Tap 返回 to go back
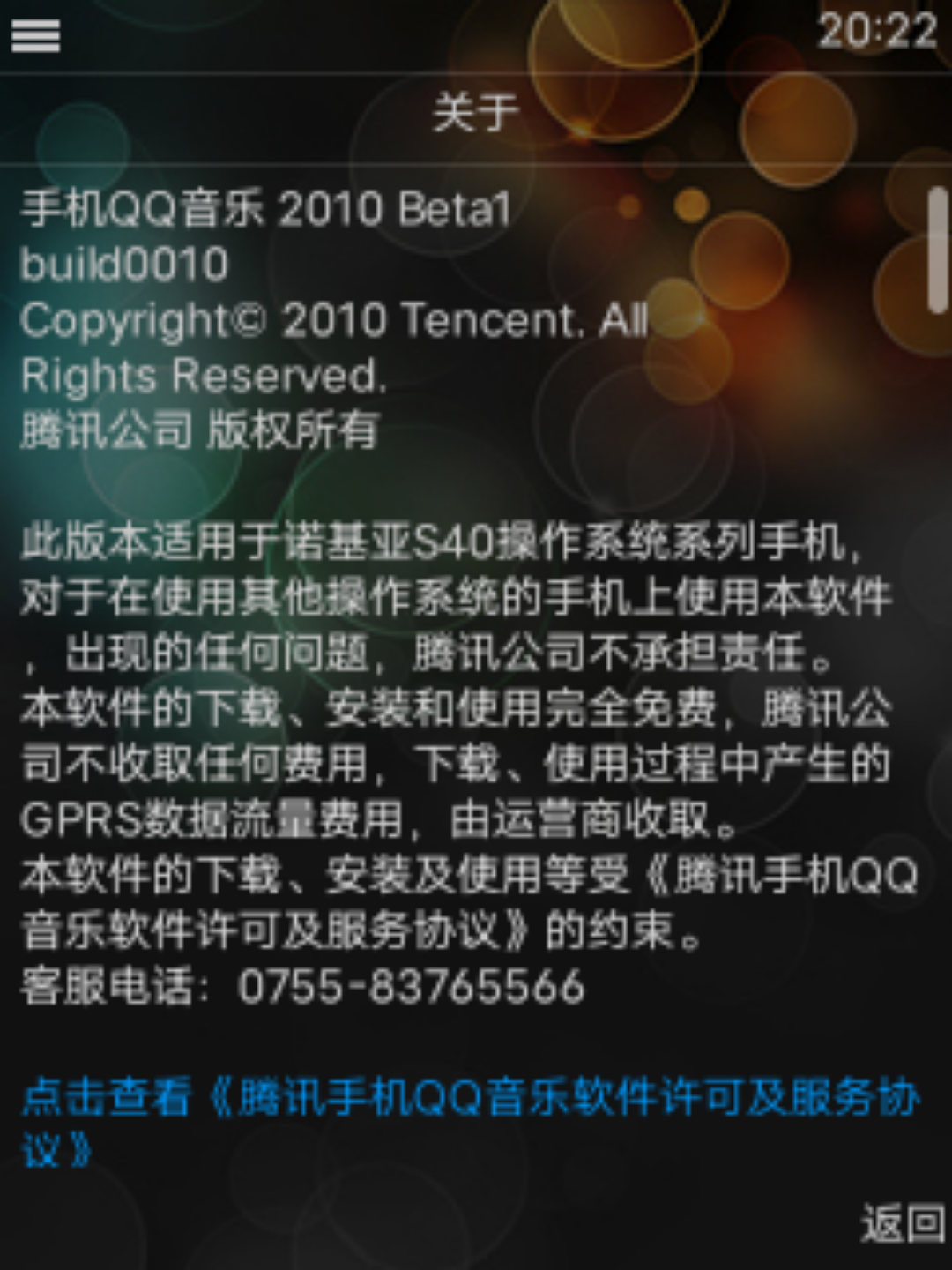952x1270 pixels. pos(902,1223)
